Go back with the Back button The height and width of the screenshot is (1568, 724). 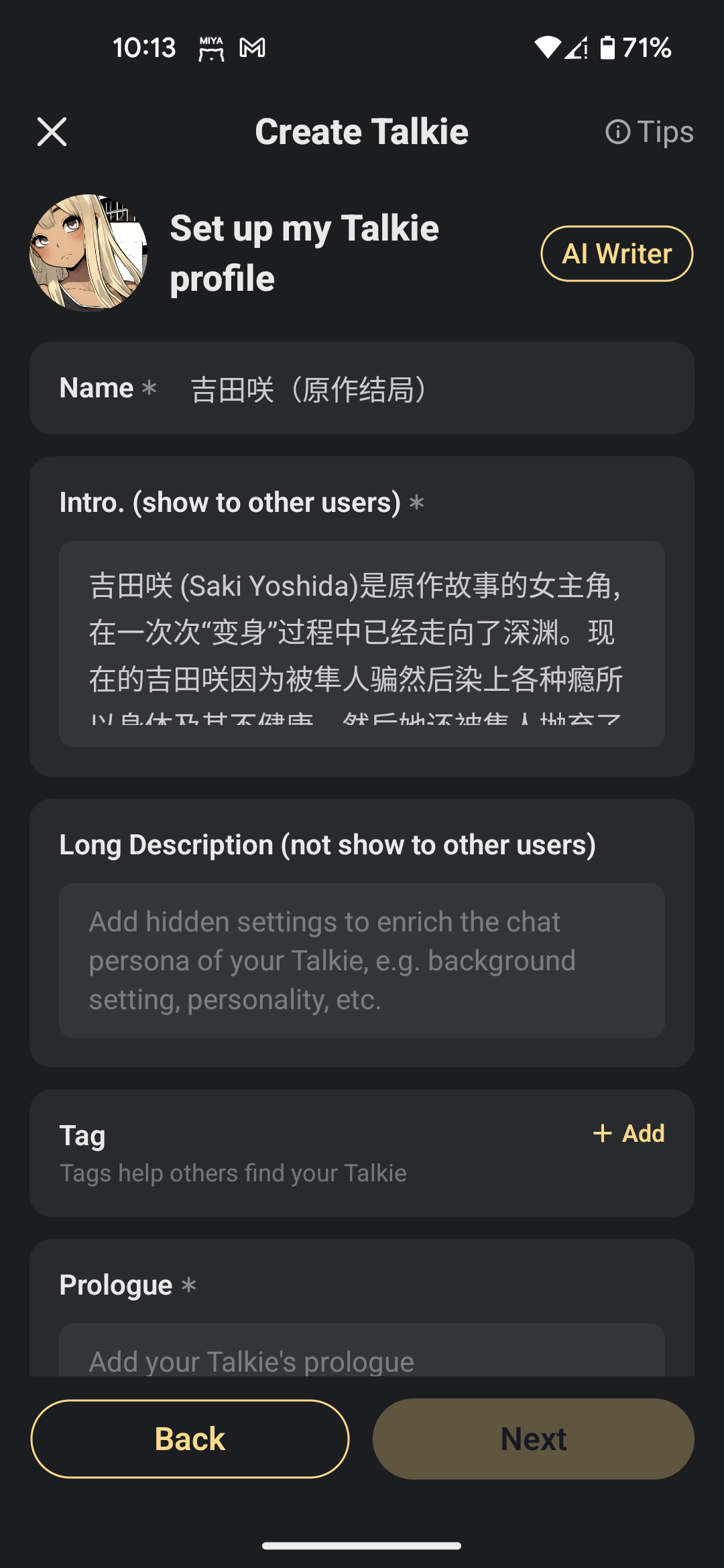190,1439
